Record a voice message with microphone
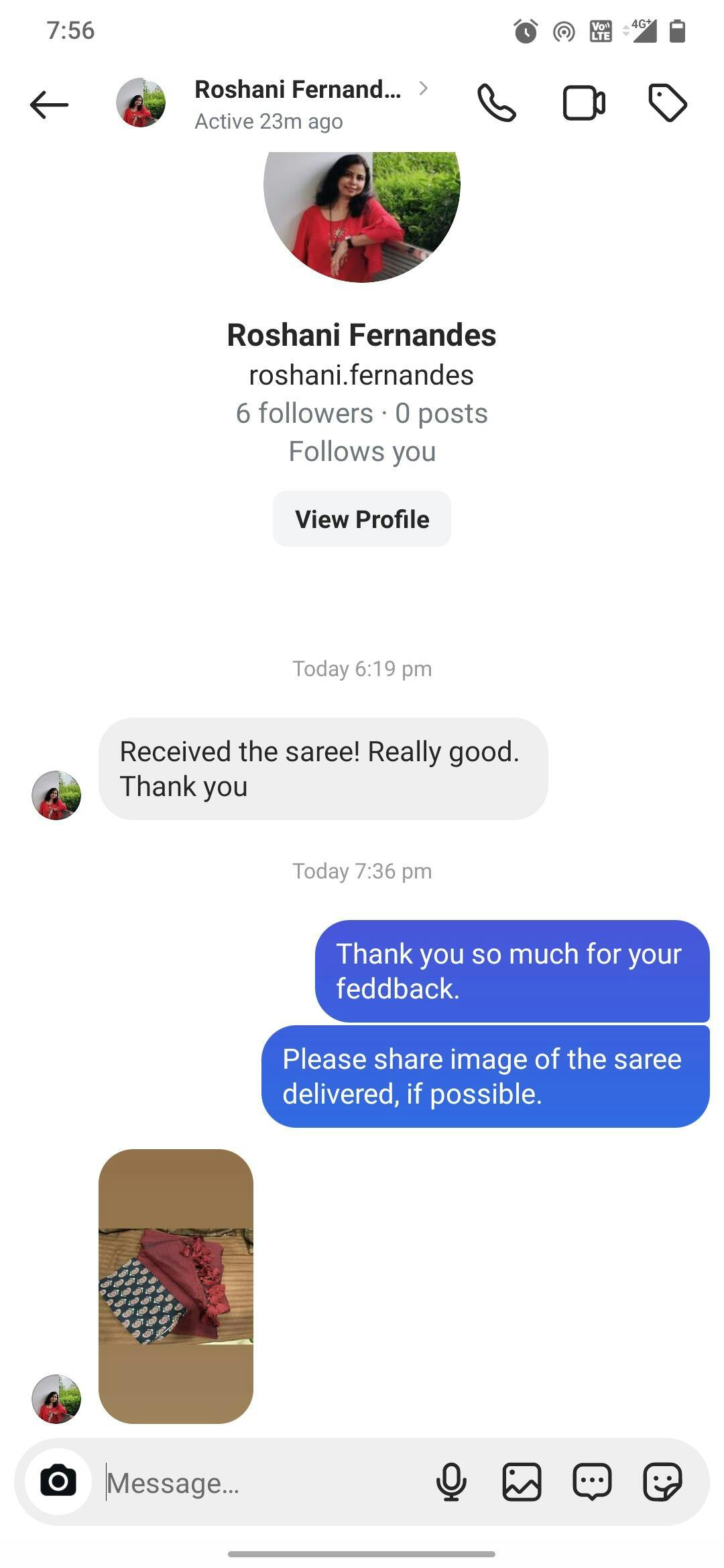Image resolution: width=724 pixels, height=1568 pixels. (x=451, y=1482)
